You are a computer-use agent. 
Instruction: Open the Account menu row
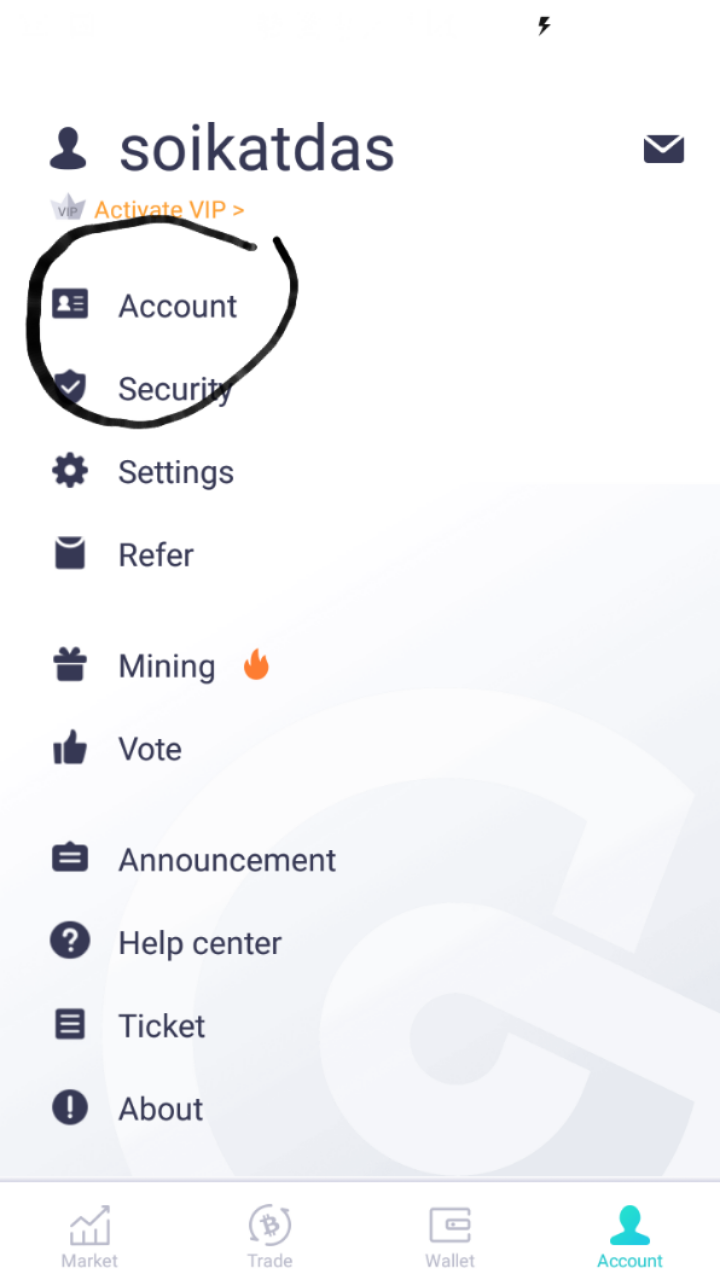[177, 306]
